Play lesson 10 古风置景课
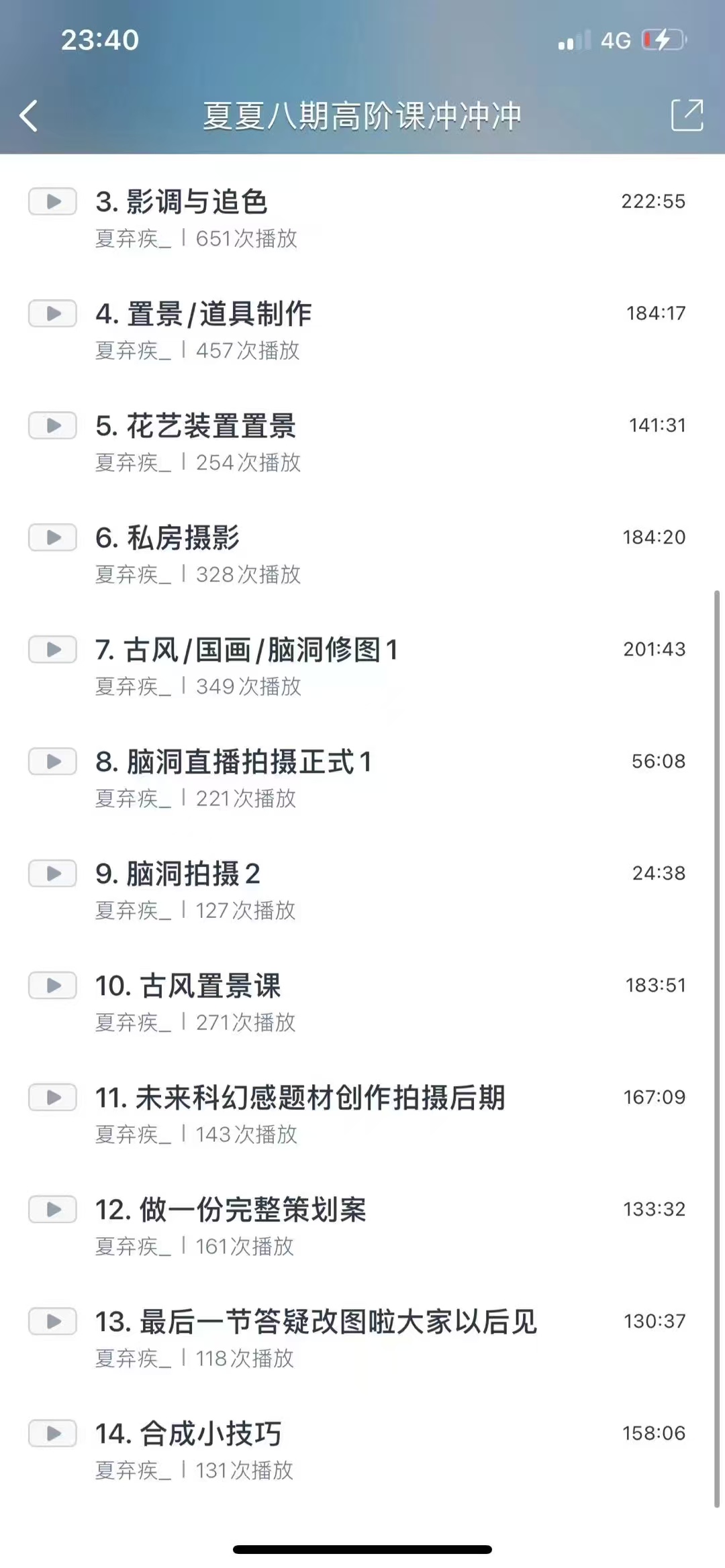 188,986
